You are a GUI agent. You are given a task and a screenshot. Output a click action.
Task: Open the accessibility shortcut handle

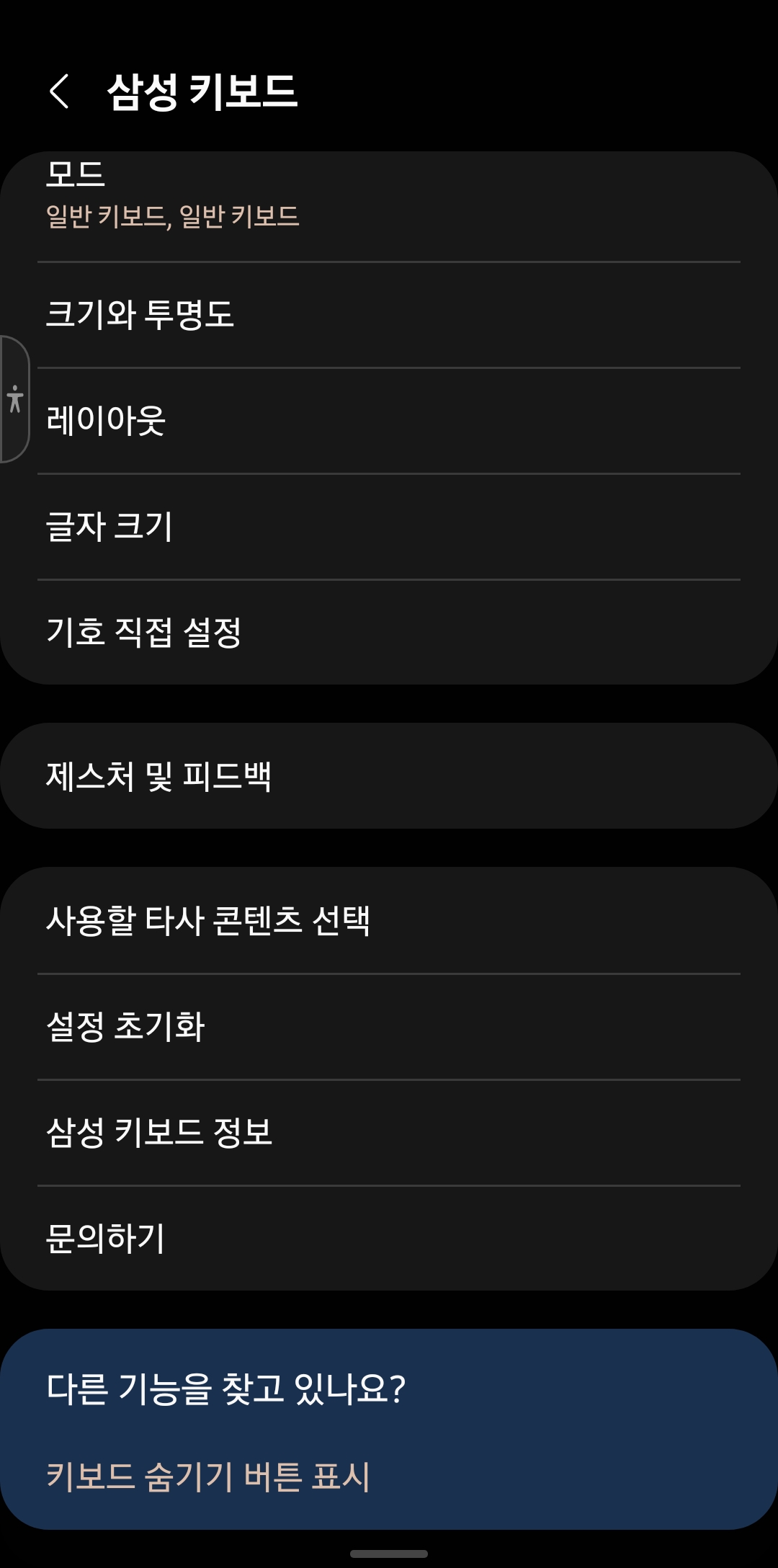[14, 400]
